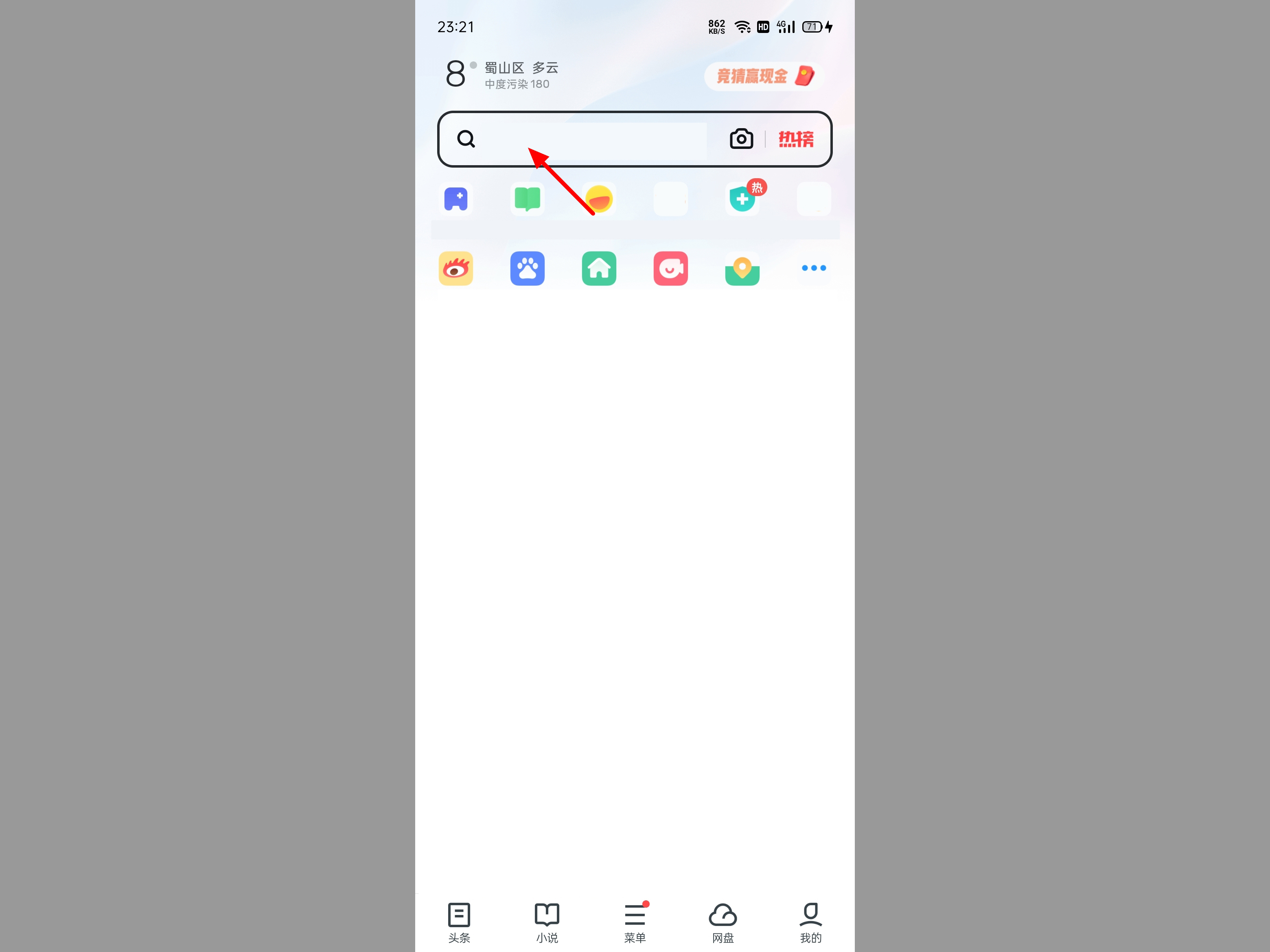Open the 热搜 hot search list
This screenshot has width=1270, height=952.
[796, 140]
